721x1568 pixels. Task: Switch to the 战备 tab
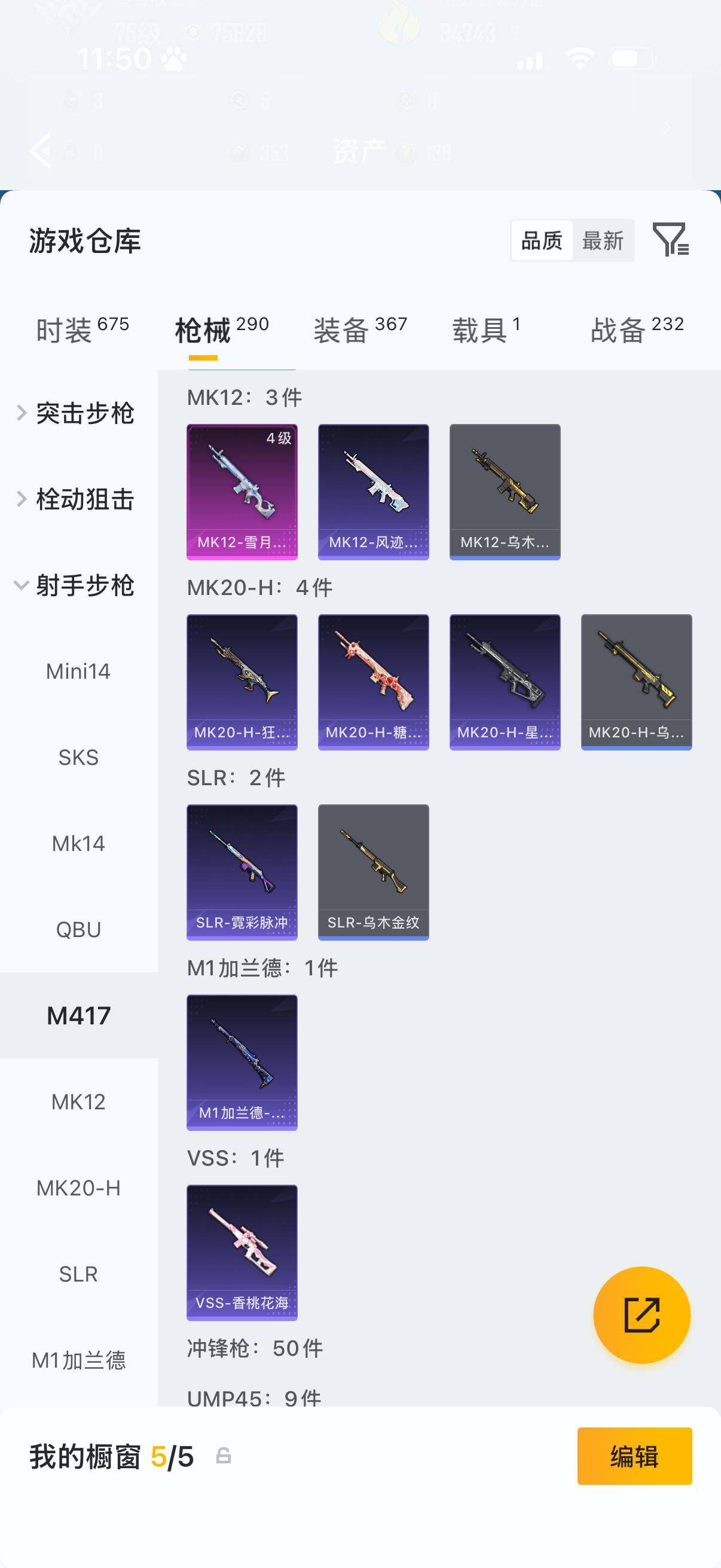pyautogui.click(x=637, y=330)
